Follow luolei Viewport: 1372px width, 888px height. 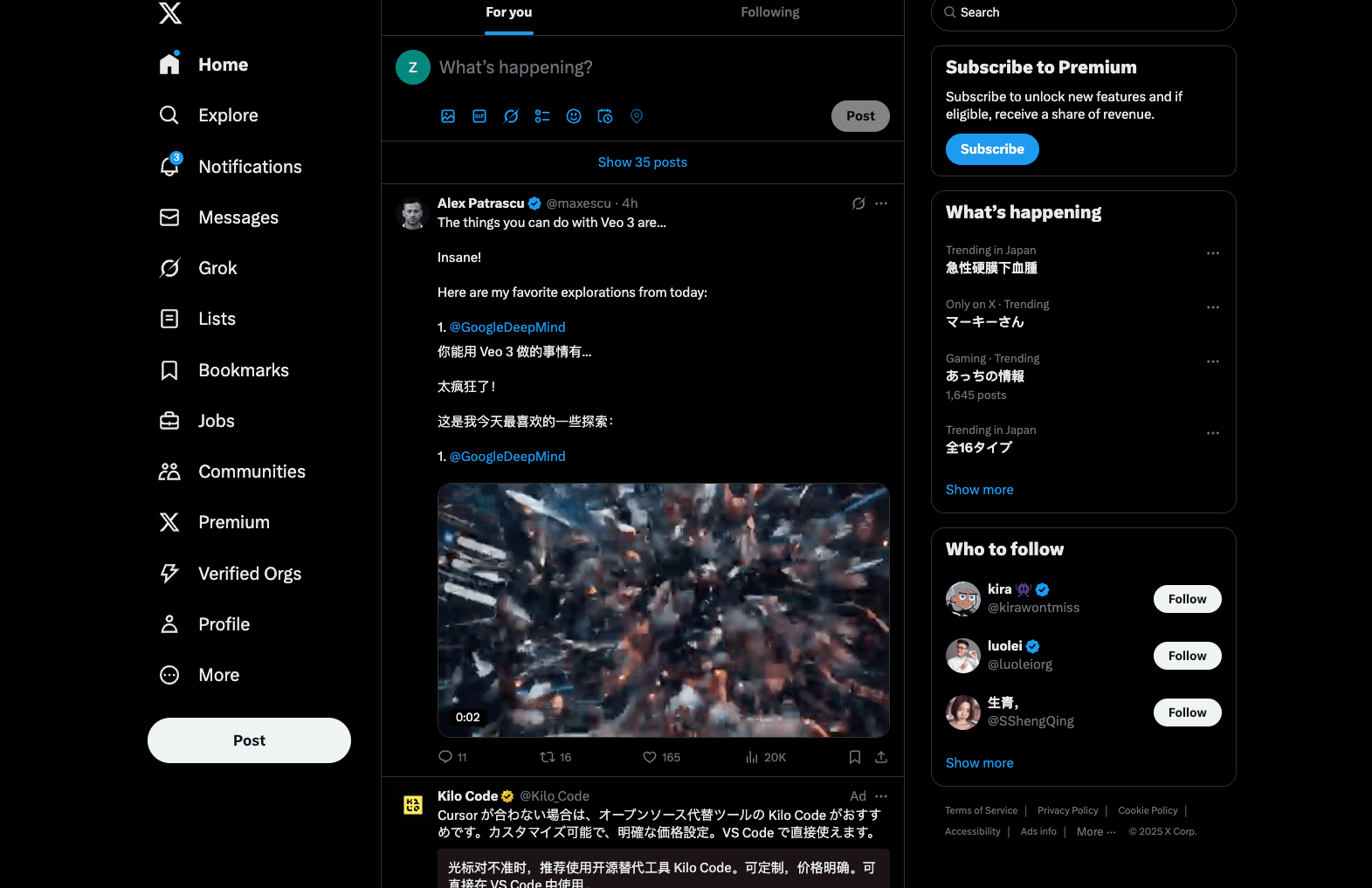(1187, 656)
